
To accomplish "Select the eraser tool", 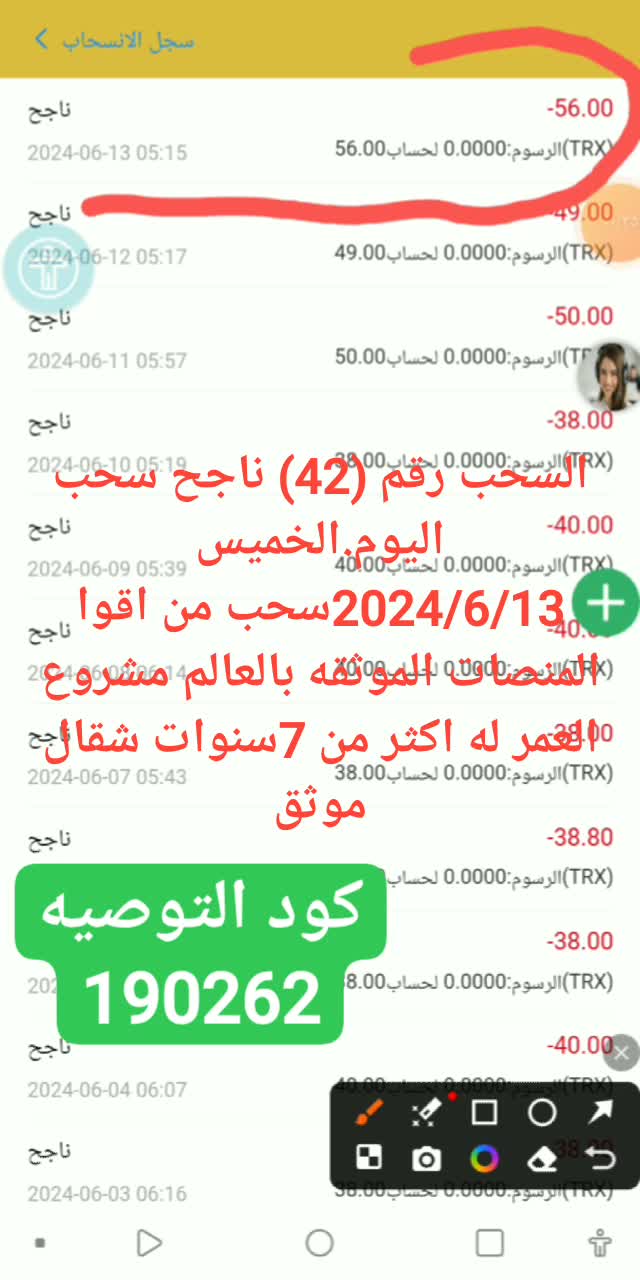I will tap(542, 1159).
